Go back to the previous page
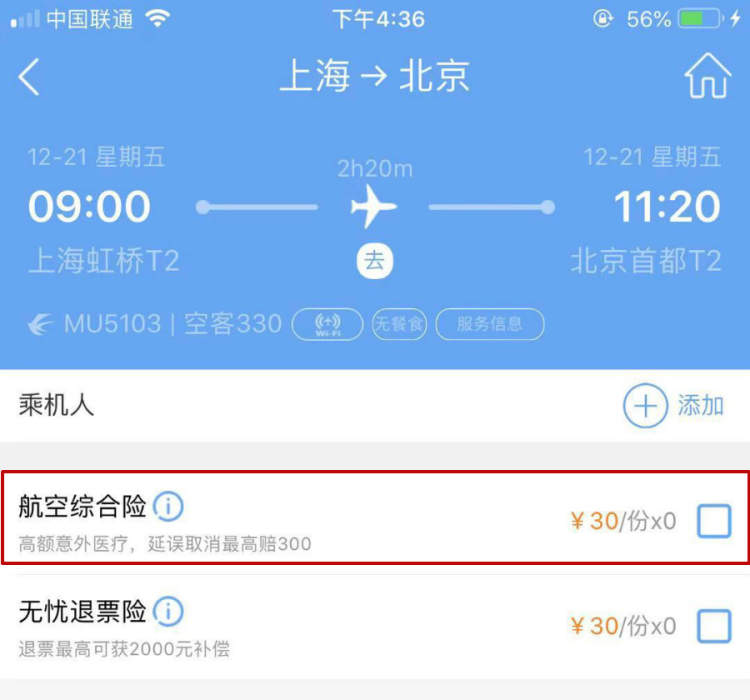 click(x=30, y=77)
